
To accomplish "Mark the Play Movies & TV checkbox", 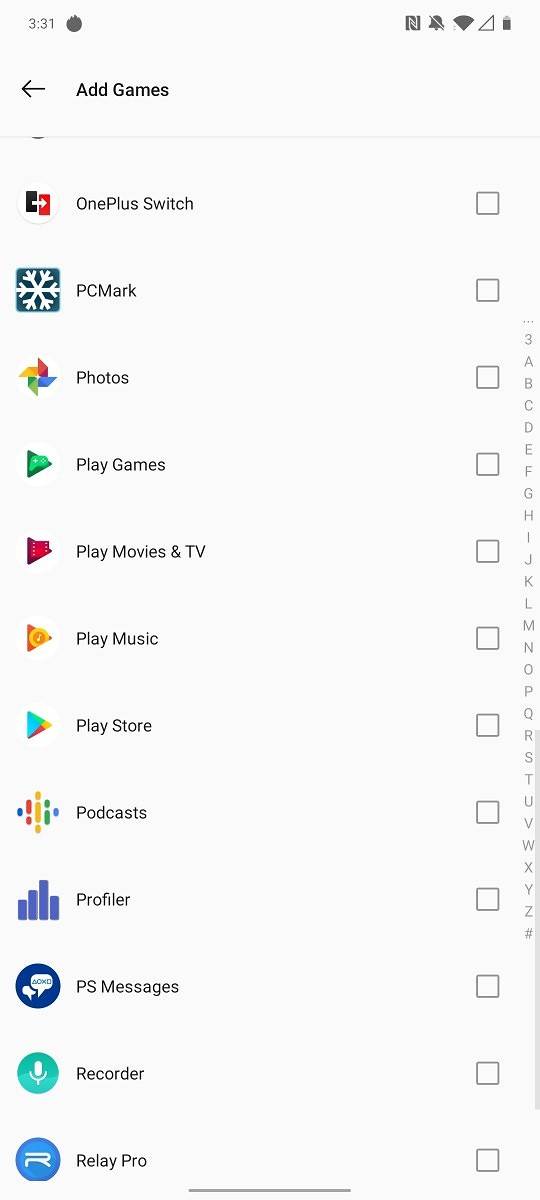I will (487, 551).
